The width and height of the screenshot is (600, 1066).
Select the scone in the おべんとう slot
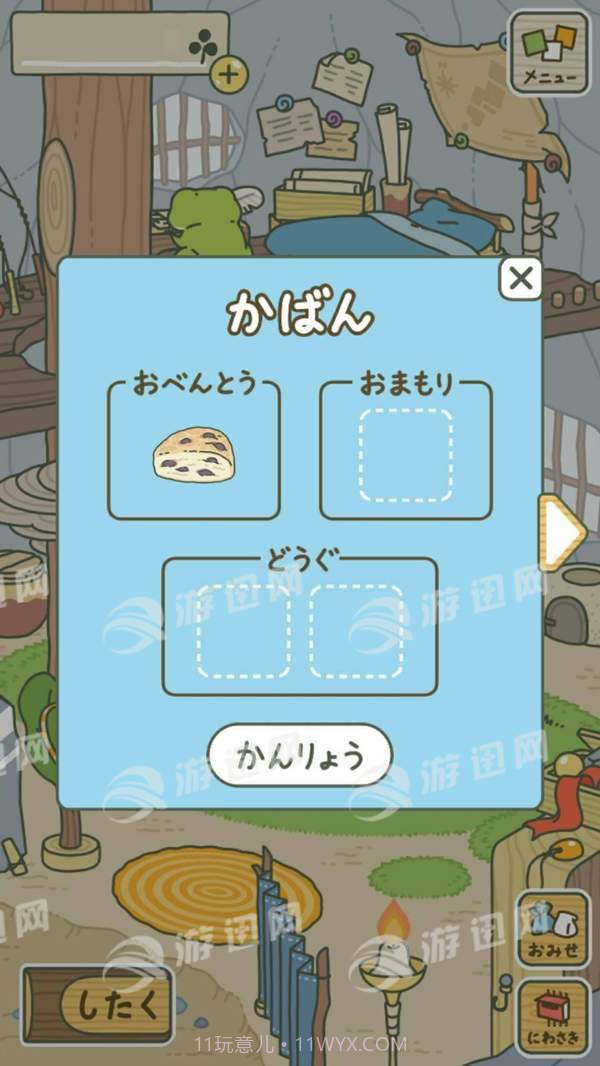[x=194, y=455]
